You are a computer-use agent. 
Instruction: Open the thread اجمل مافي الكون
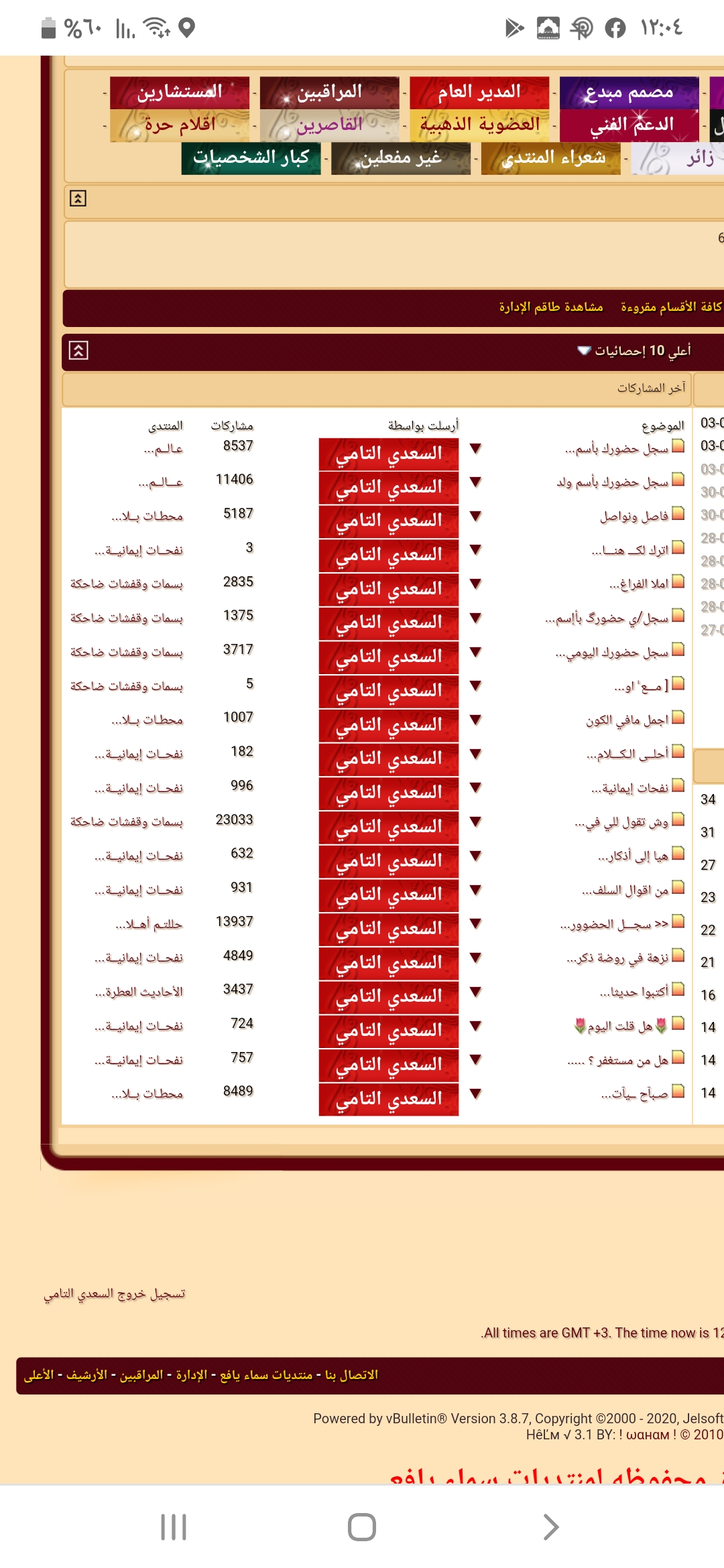point(627,720)
